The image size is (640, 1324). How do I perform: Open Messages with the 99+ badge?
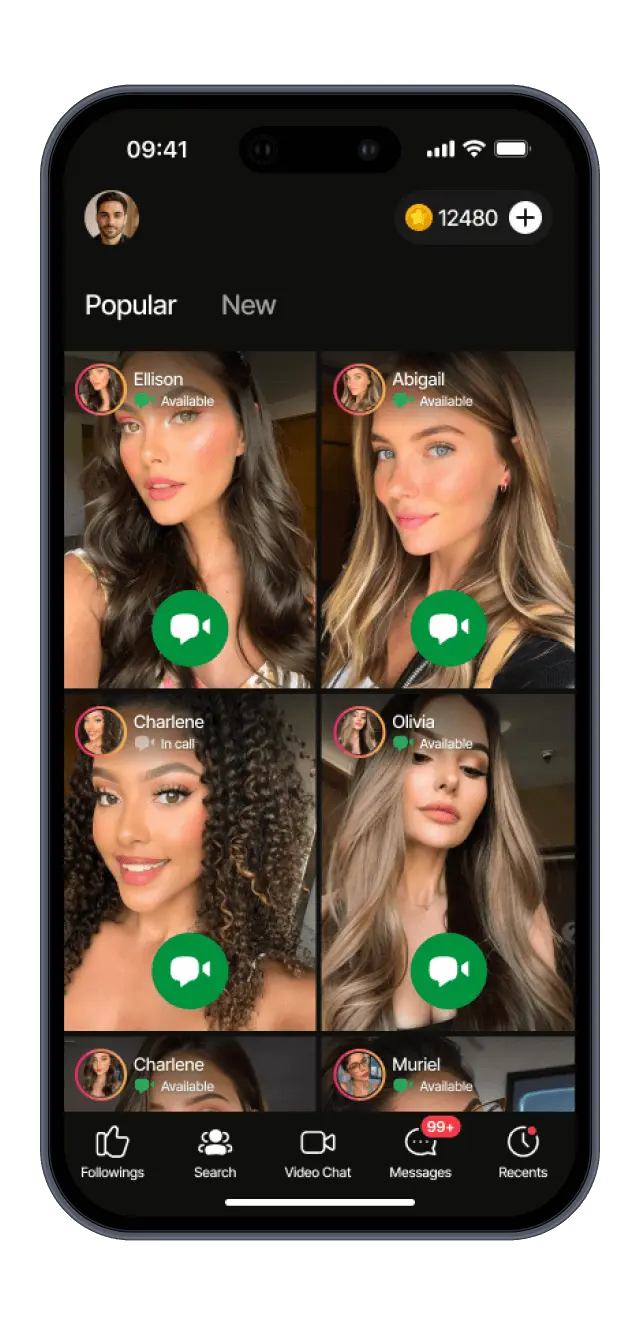pyautogui.click(x=420, y=1153)
